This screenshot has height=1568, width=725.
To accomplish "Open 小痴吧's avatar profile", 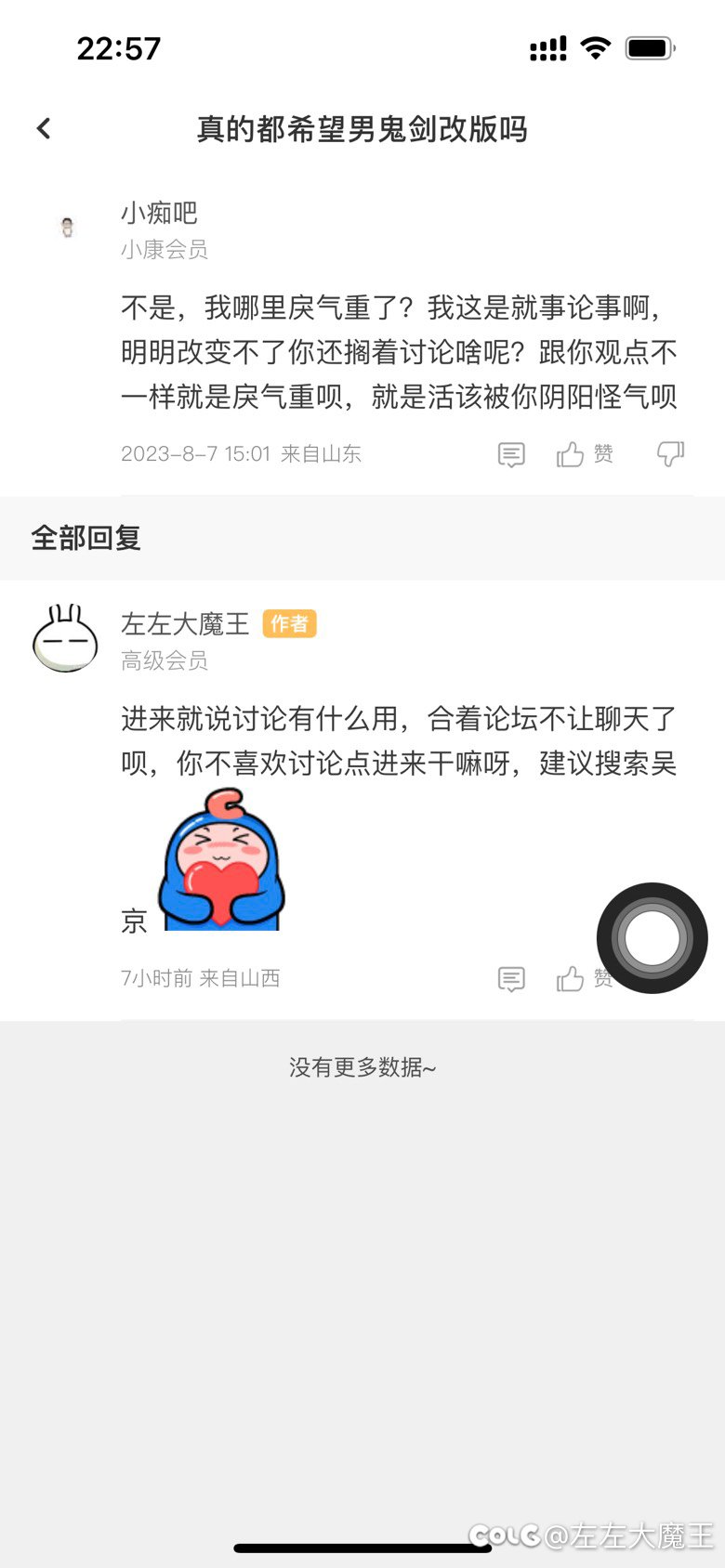I will click(x=67, y=227).
